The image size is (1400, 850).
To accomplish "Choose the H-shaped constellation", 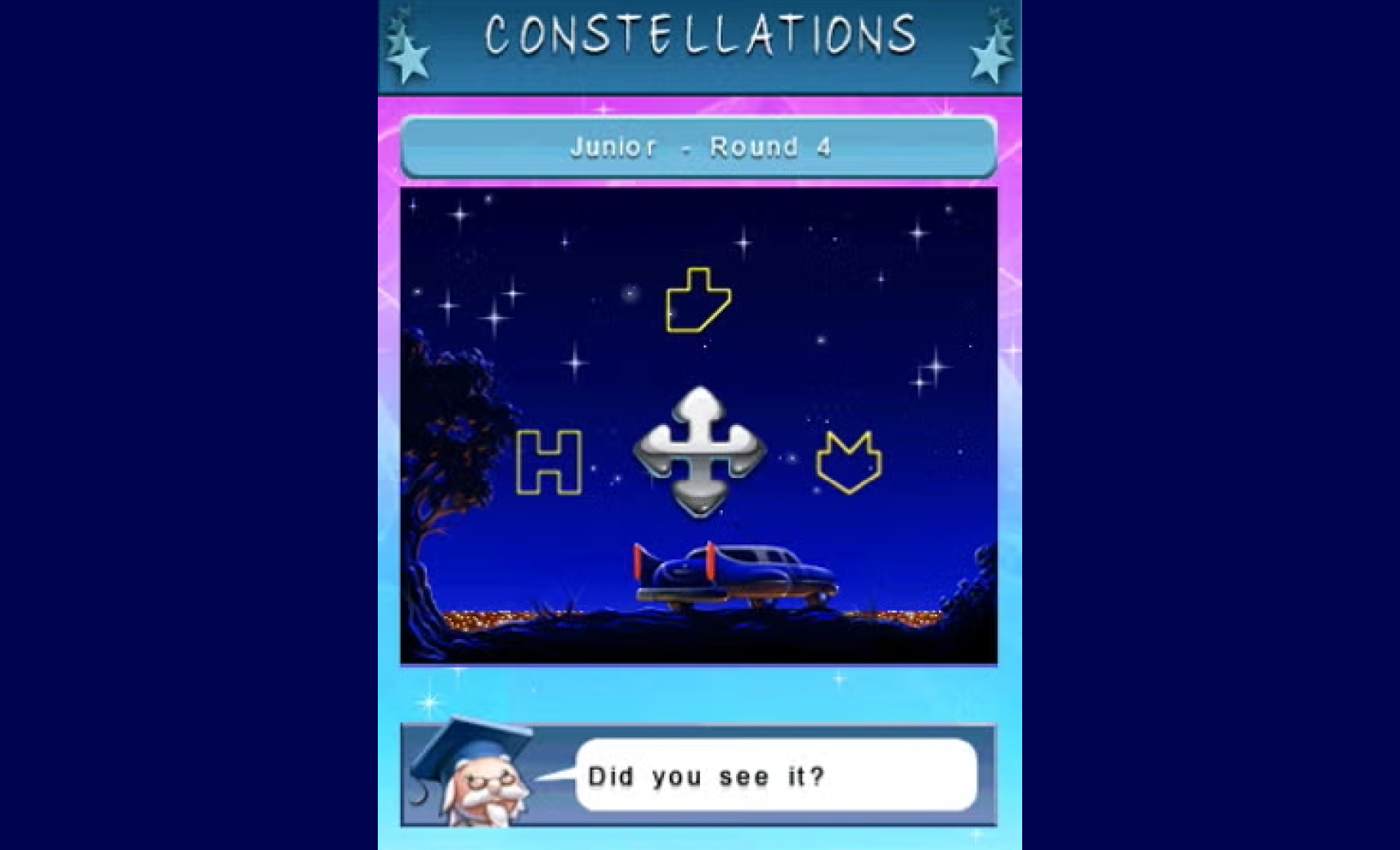I will (x=549, y=463).
